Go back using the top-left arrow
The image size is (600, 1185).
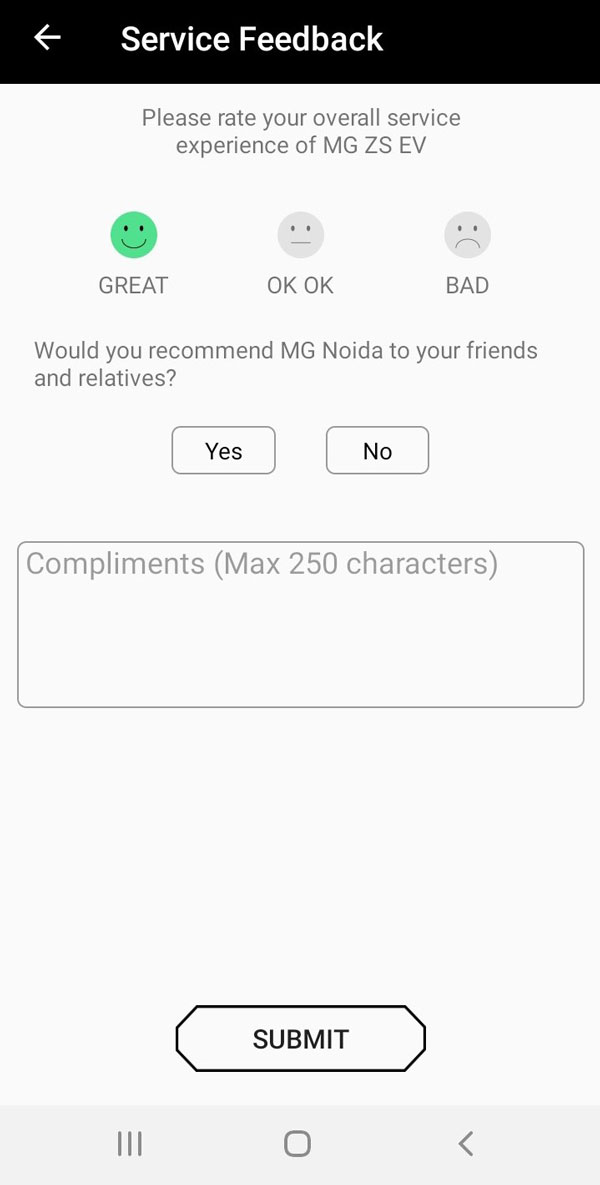click(x=47, y=39)
